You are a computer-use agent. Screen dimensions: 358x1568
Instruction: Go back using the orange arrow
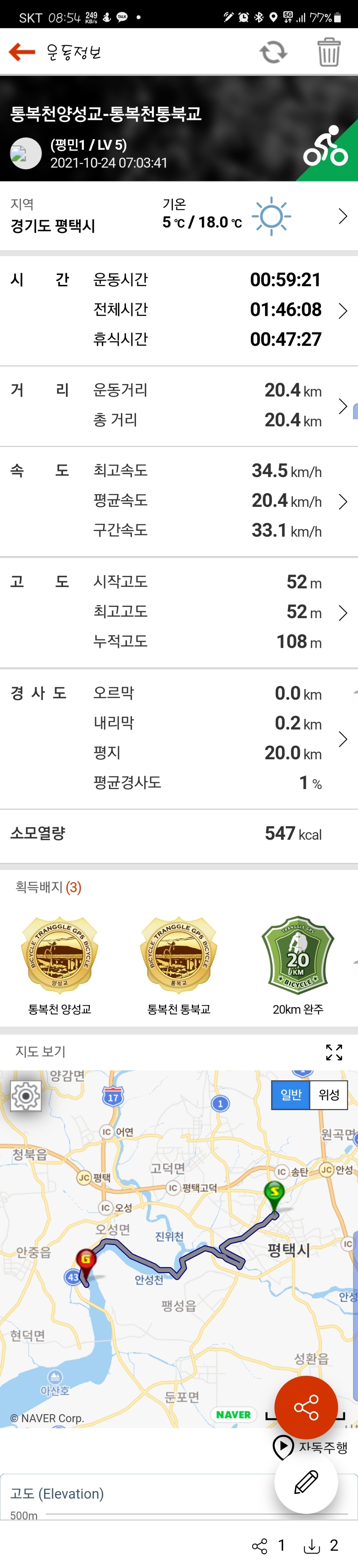tap(22, 52)
